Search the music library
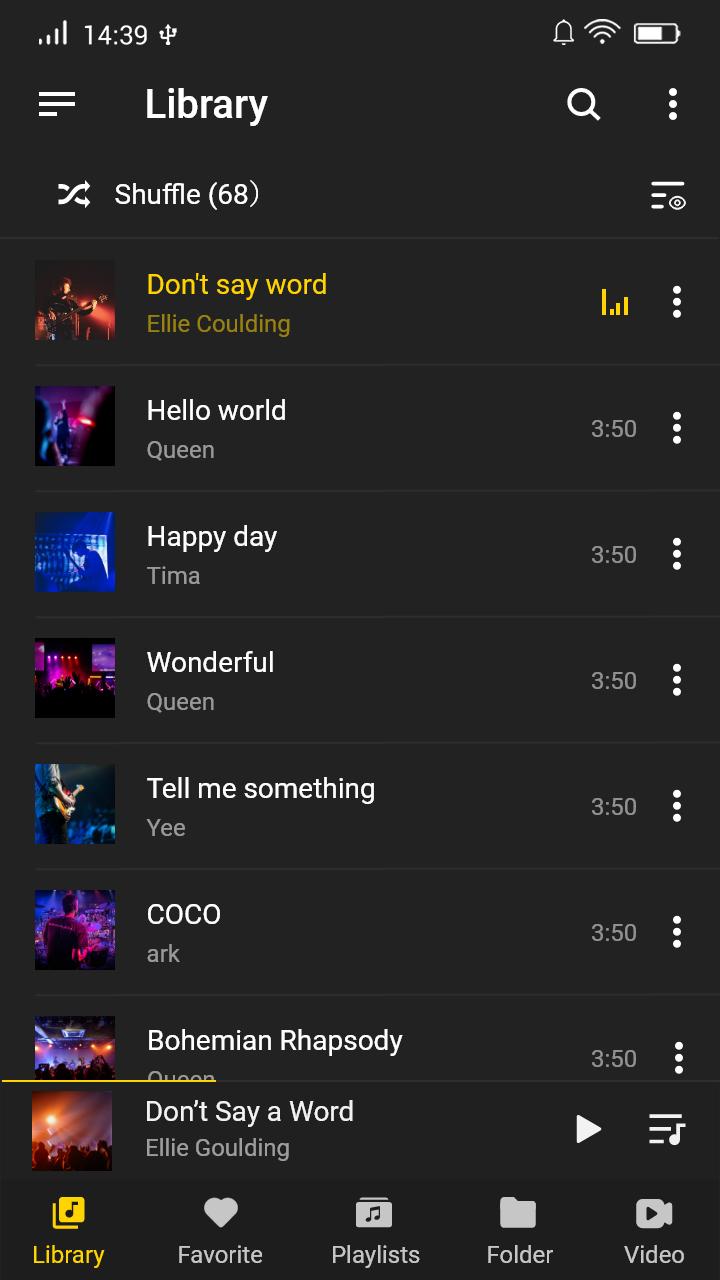The height and width of the screenshot is (1280, 720). [583, 104]
